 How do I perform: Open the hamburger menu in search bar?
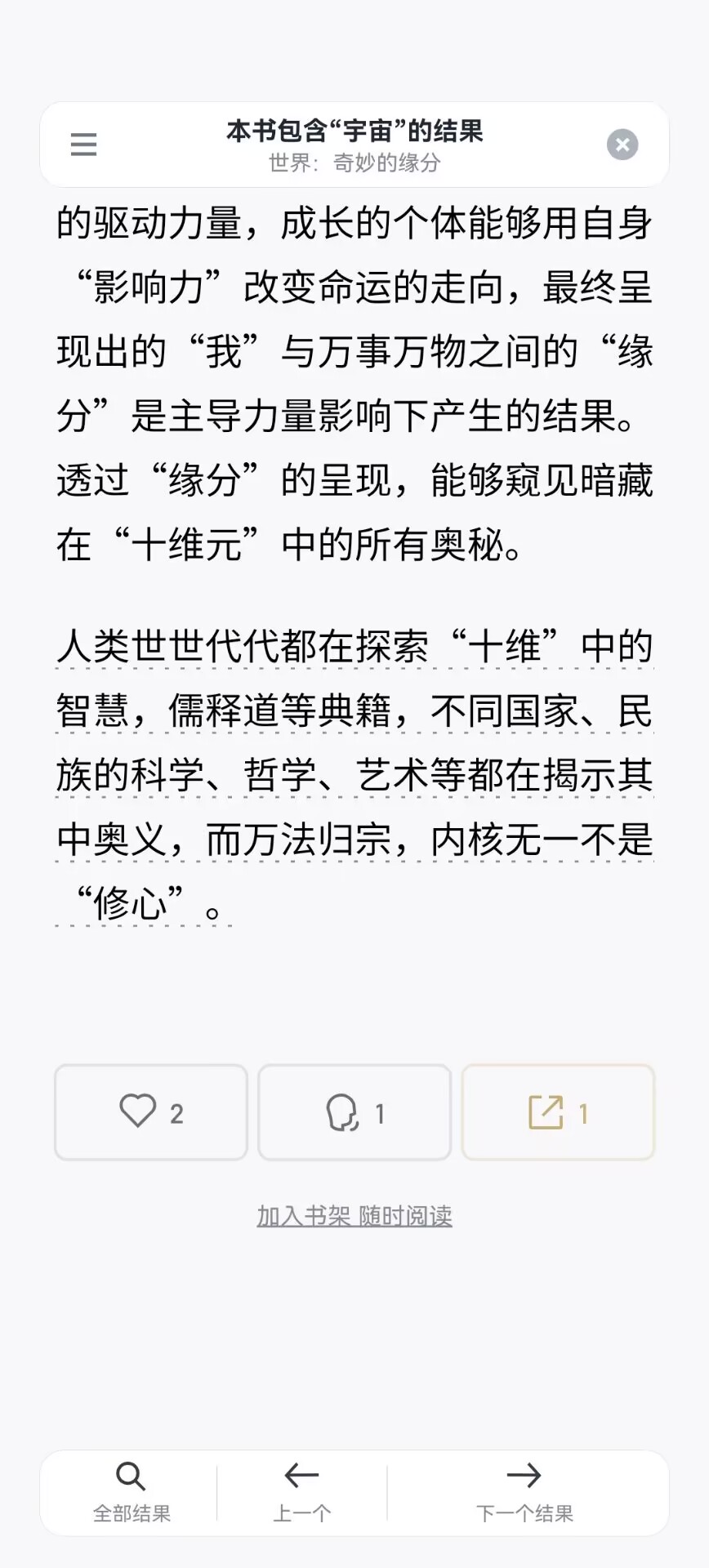click(83, 145)
